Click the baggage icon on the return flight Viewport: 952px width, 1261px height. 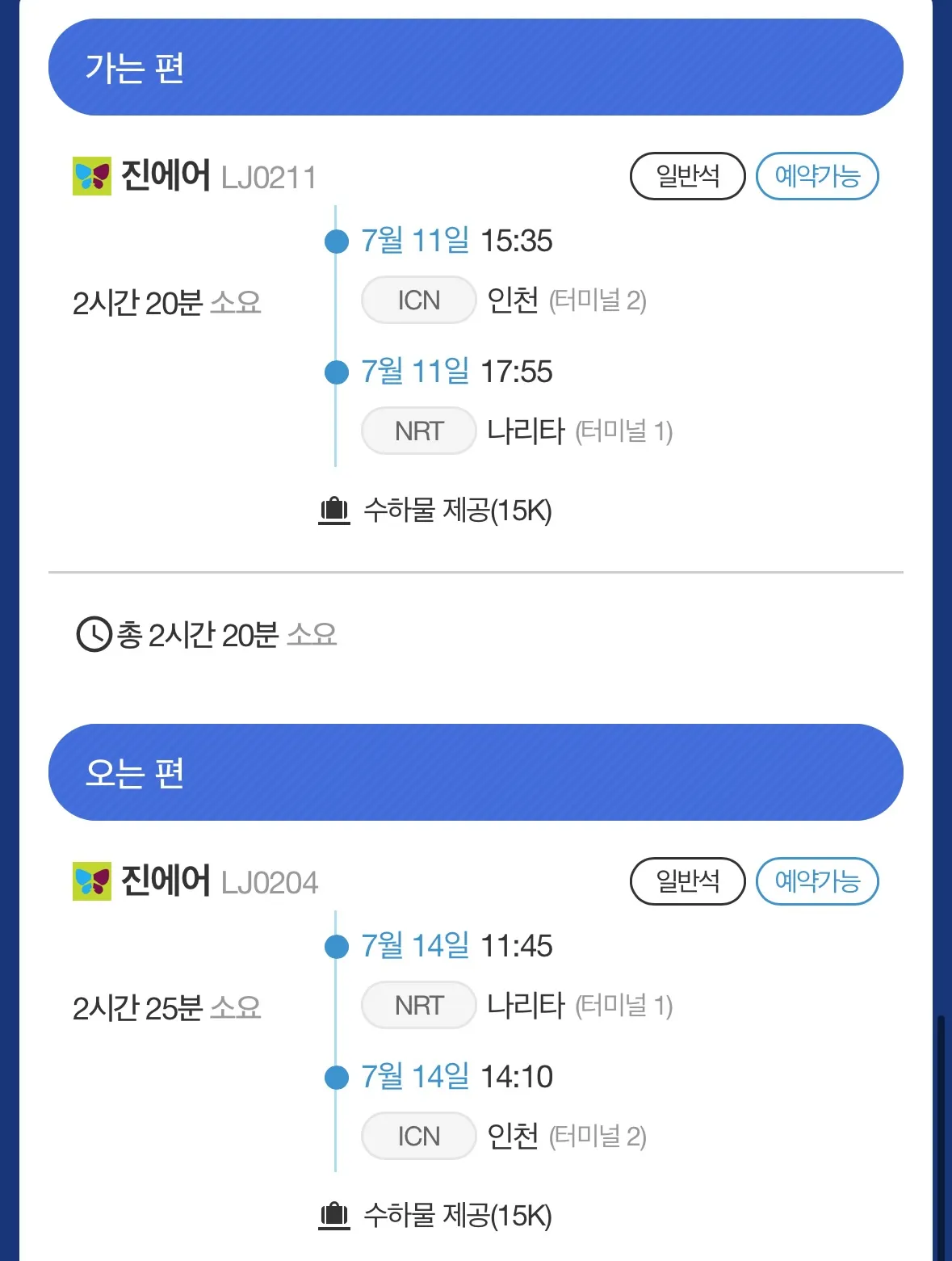click(333, 1213)
